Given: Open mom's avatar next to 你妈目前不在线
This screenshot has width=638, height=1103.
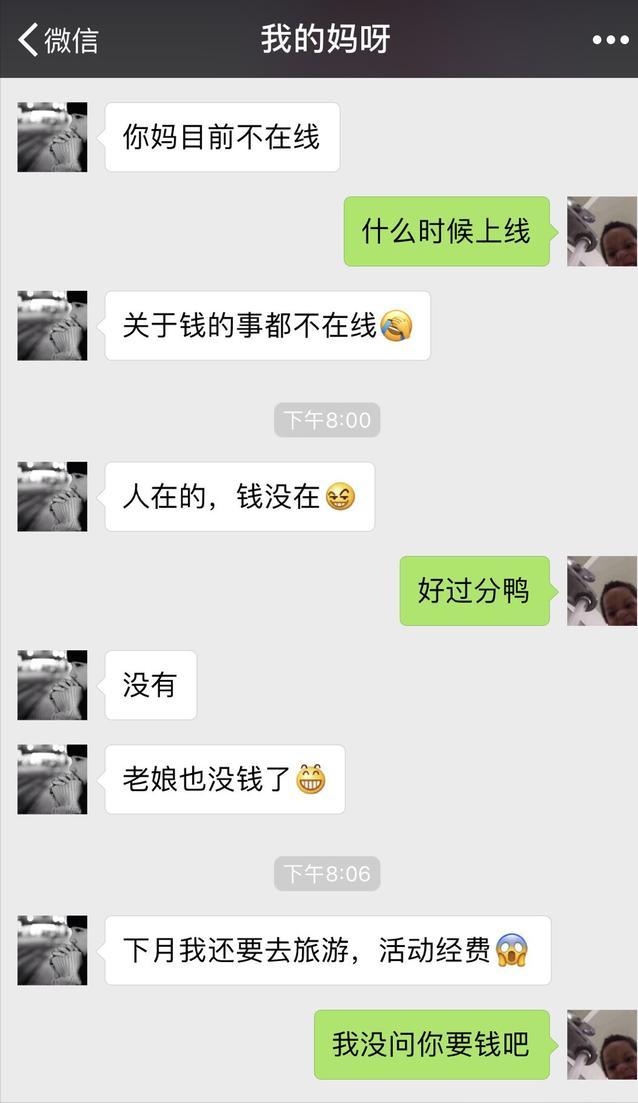Looking at the screenshot, I should [x=53, y=137].
